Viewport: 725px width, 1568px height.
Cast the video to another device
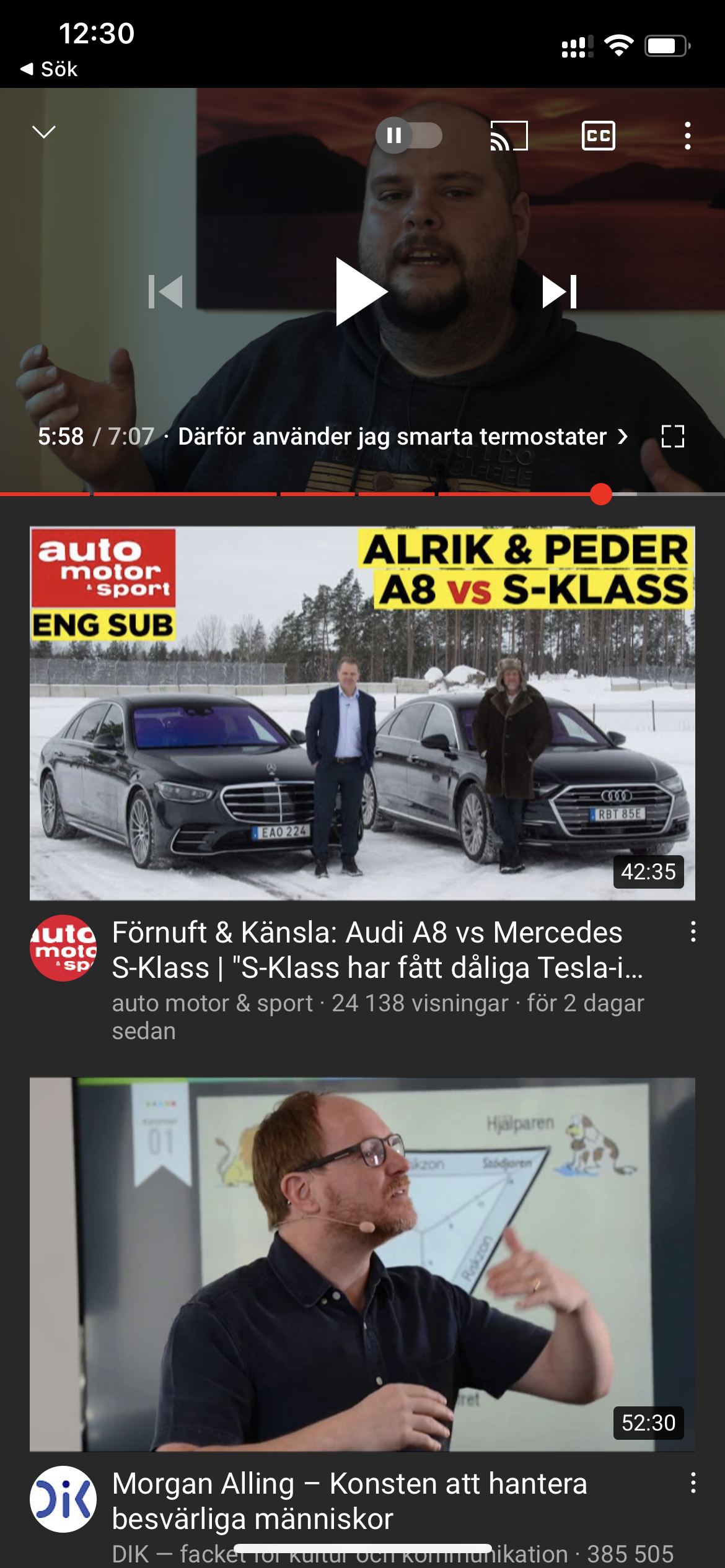point(509,136)
